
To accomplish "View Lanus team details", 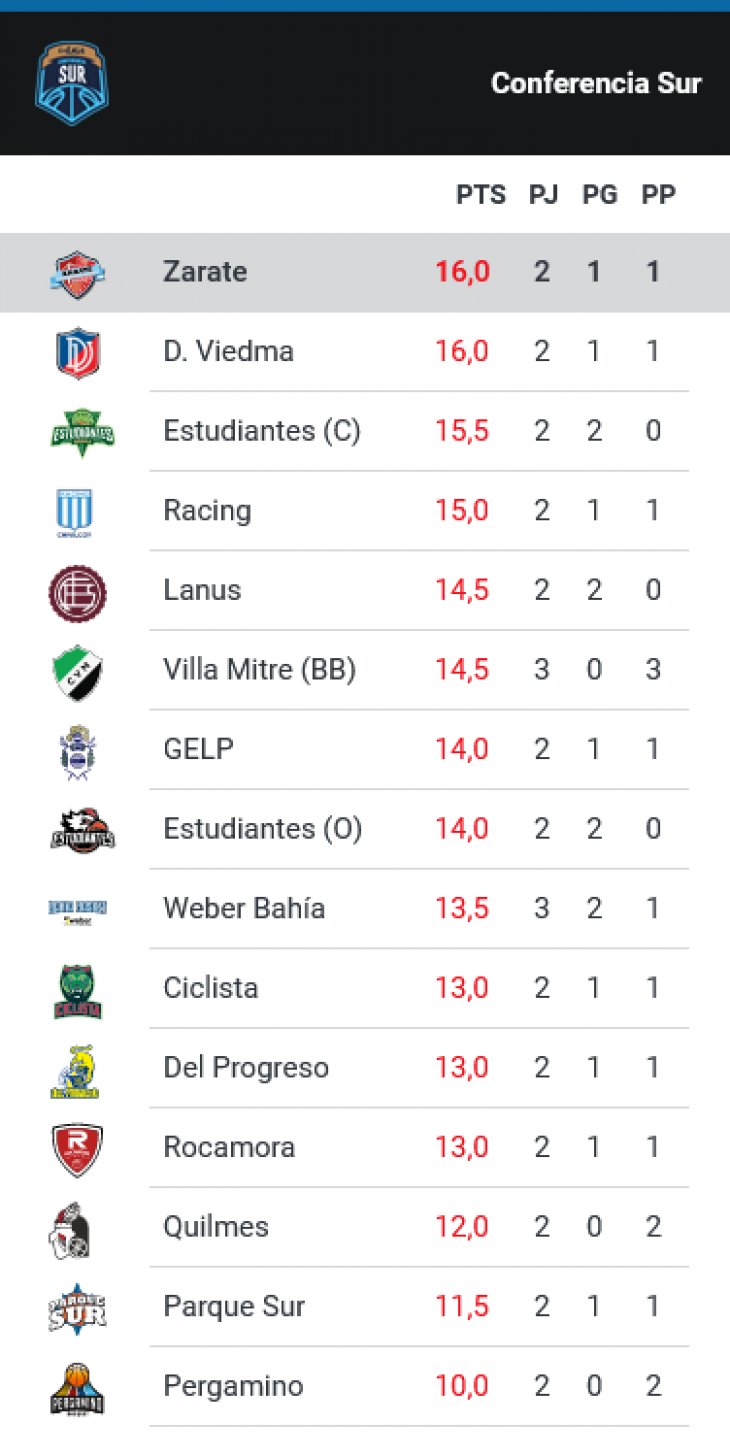I will coord(365,590).
